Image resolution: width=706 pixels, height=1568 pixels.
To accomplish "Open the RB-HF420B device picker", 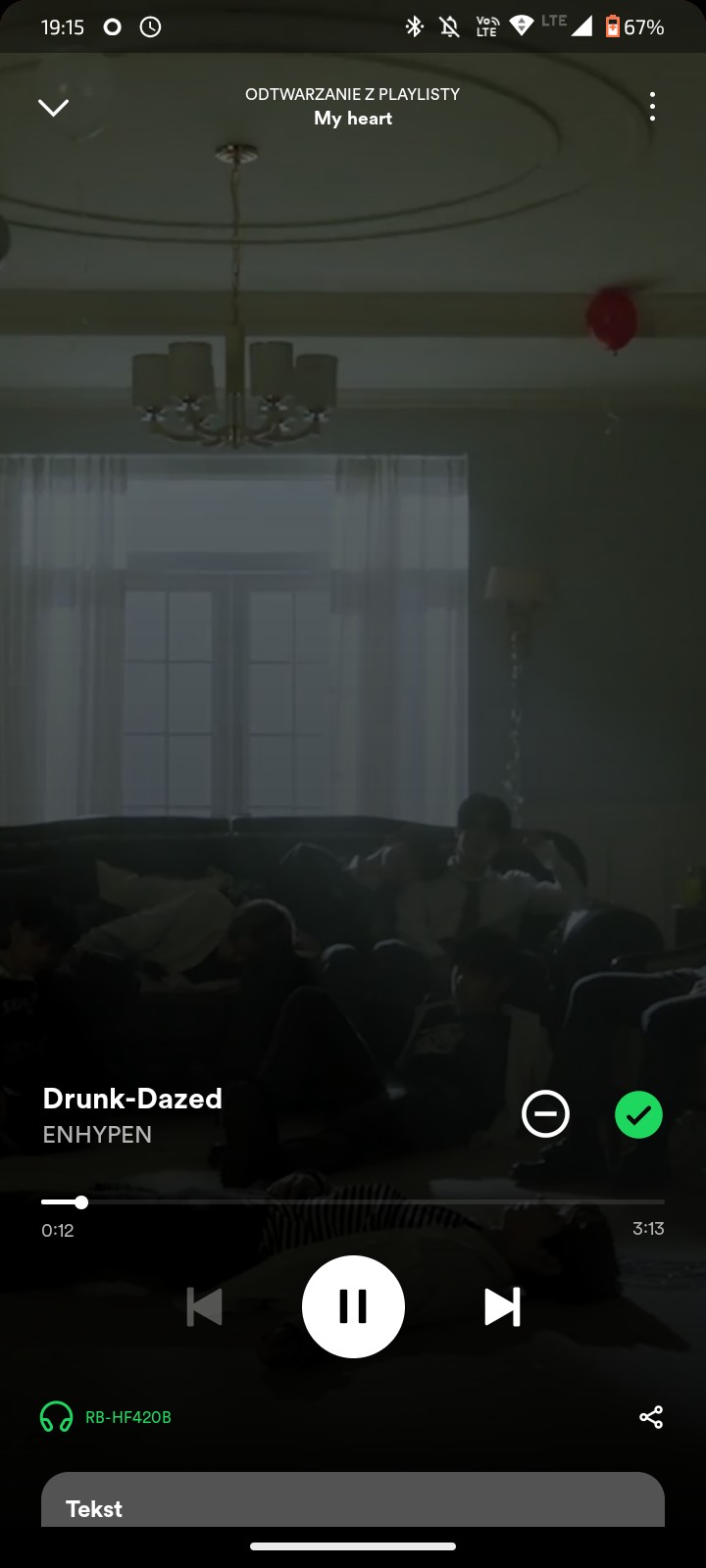I will click(x=106, y=1417).
